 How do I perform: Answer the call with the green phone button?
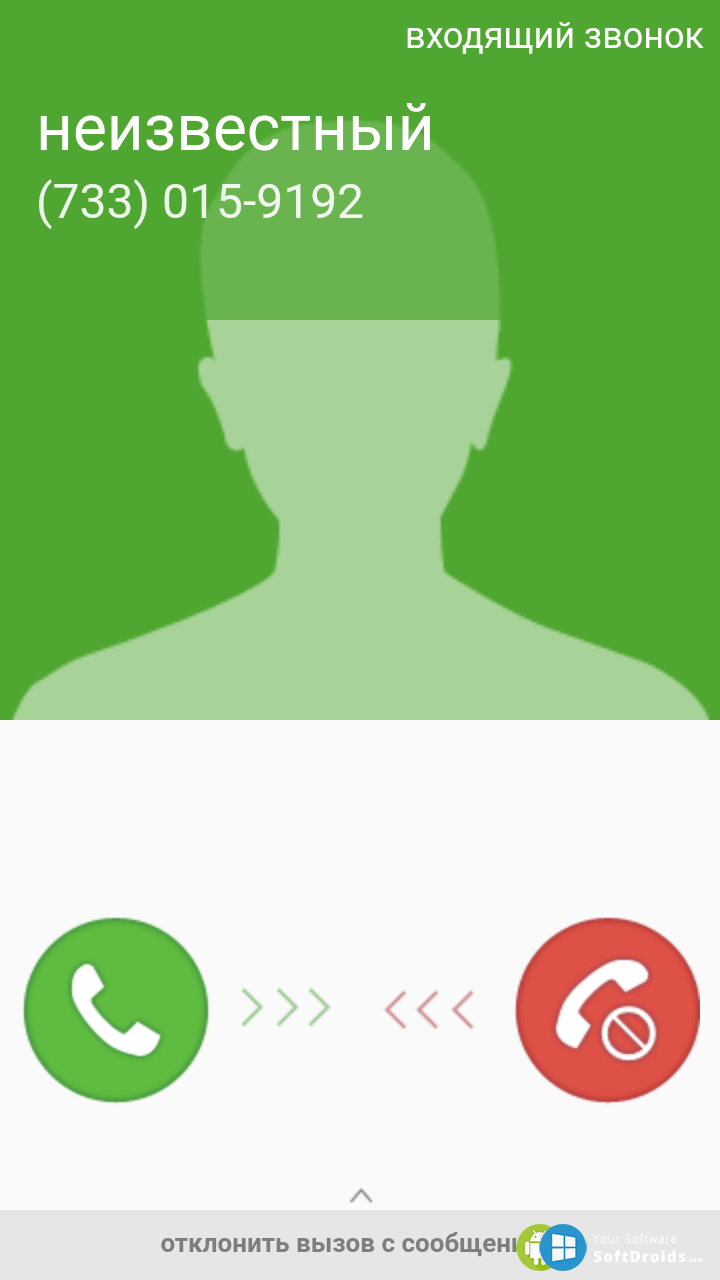116,1010
